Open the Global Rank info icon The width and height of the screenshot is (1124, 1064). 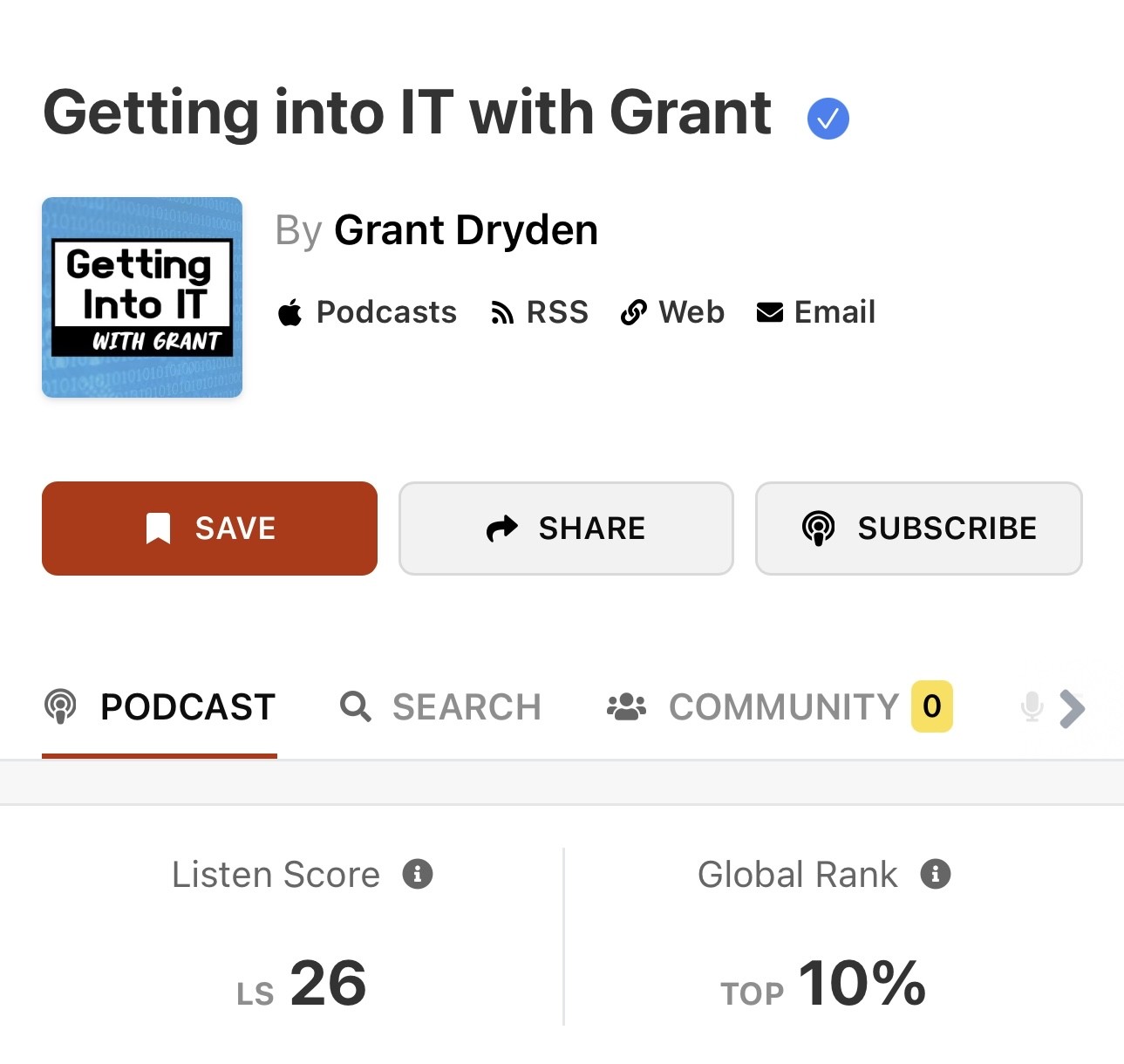point(935,874)
